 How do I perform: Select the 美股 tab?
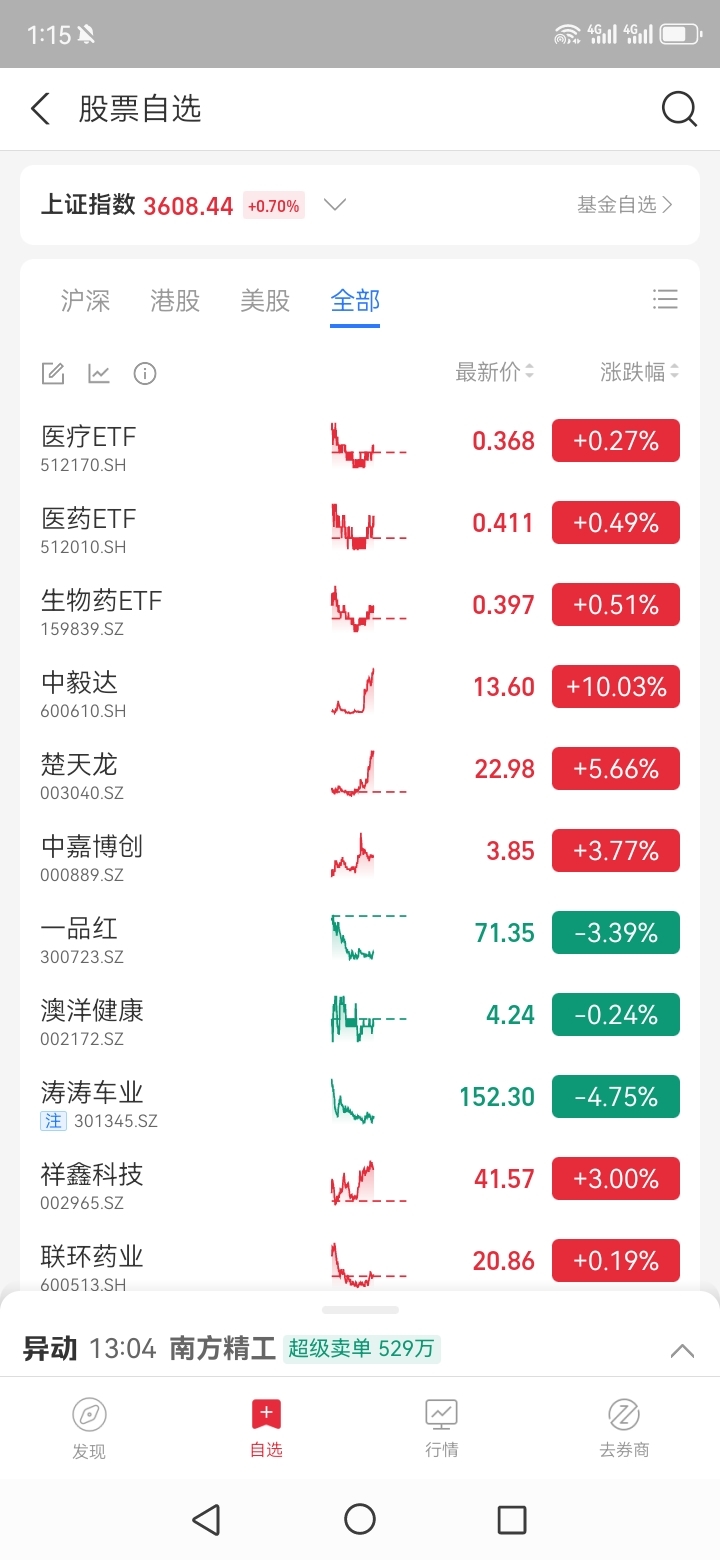point(265,301)
